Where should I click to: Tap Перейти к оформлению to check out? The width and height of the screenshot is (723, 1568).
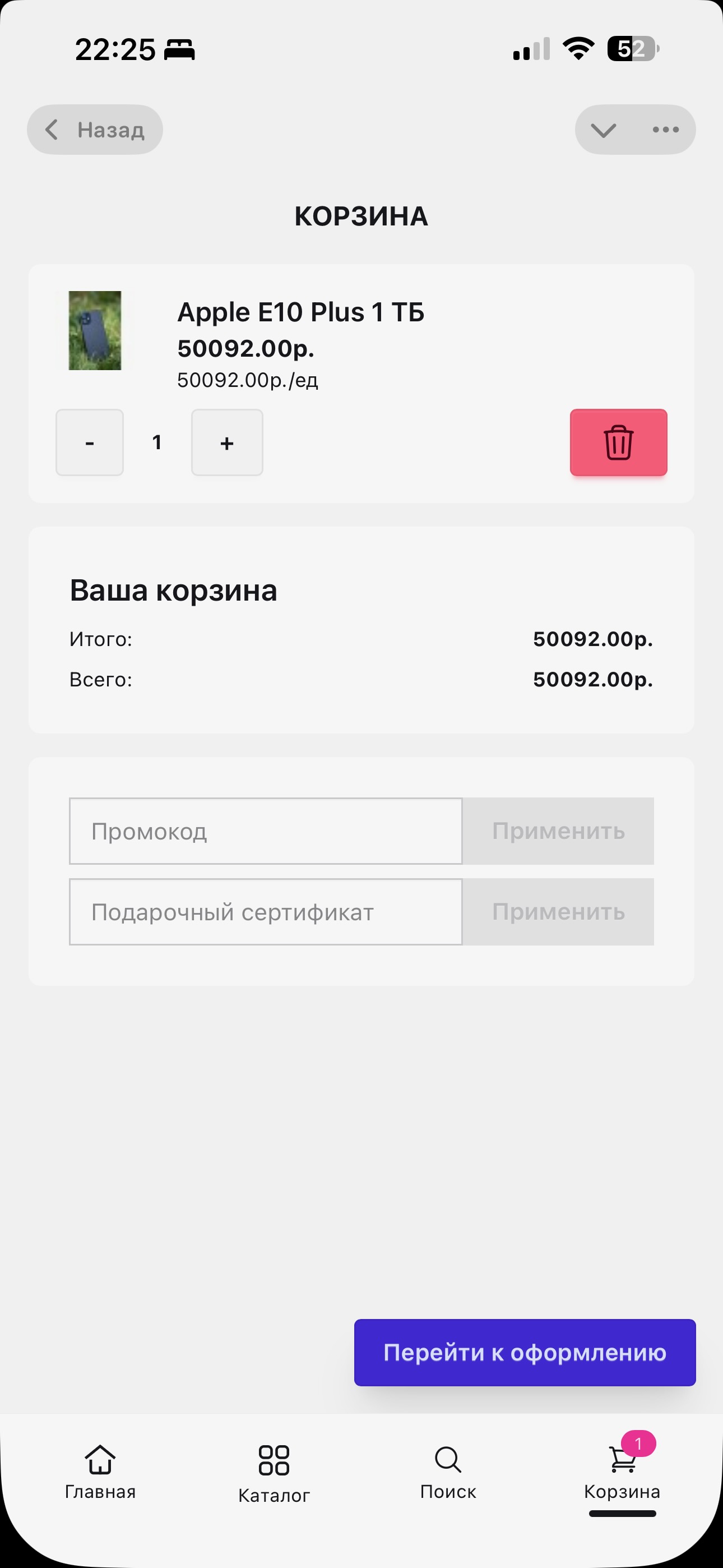[x=525, y=1353]
